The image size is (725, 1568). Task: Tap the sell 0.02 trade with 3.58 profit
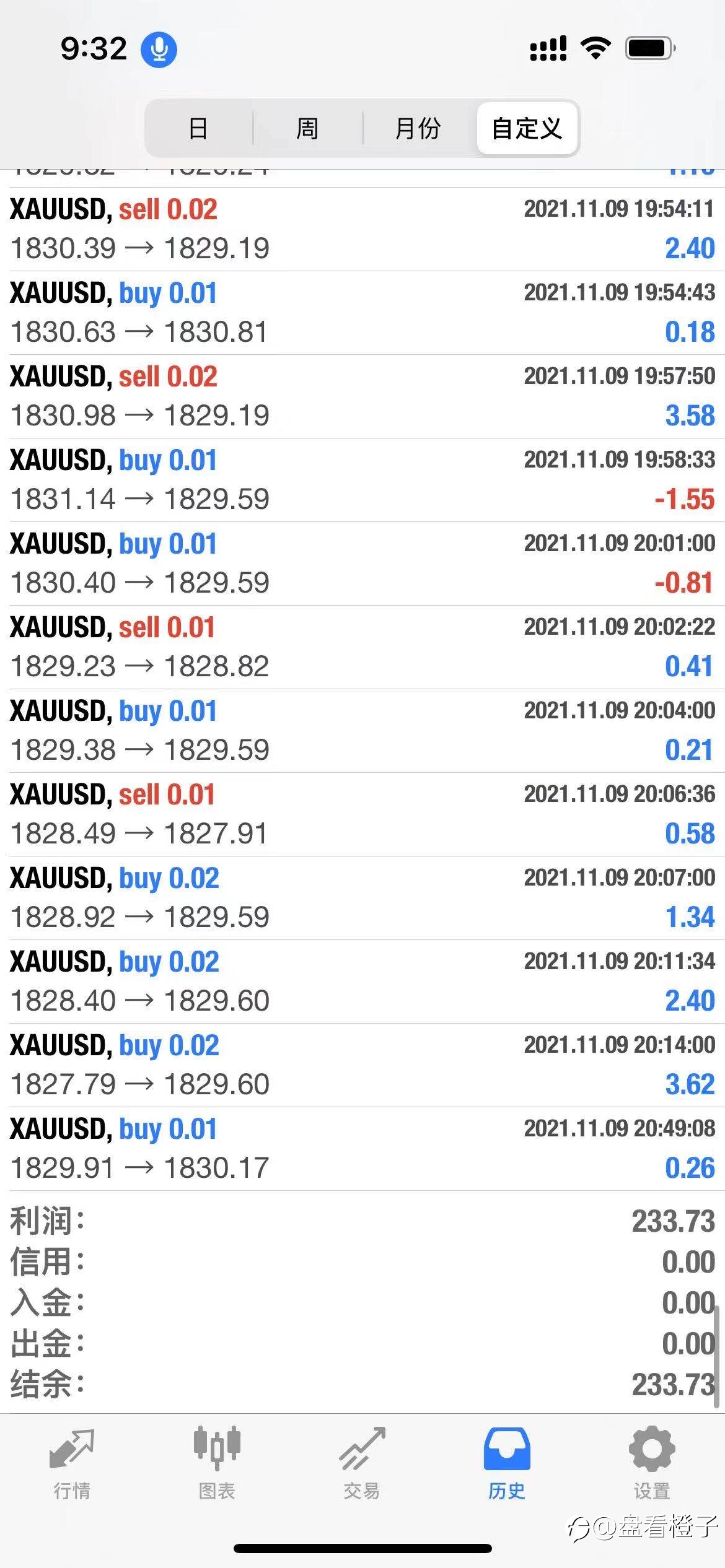[x=362, y=396]
